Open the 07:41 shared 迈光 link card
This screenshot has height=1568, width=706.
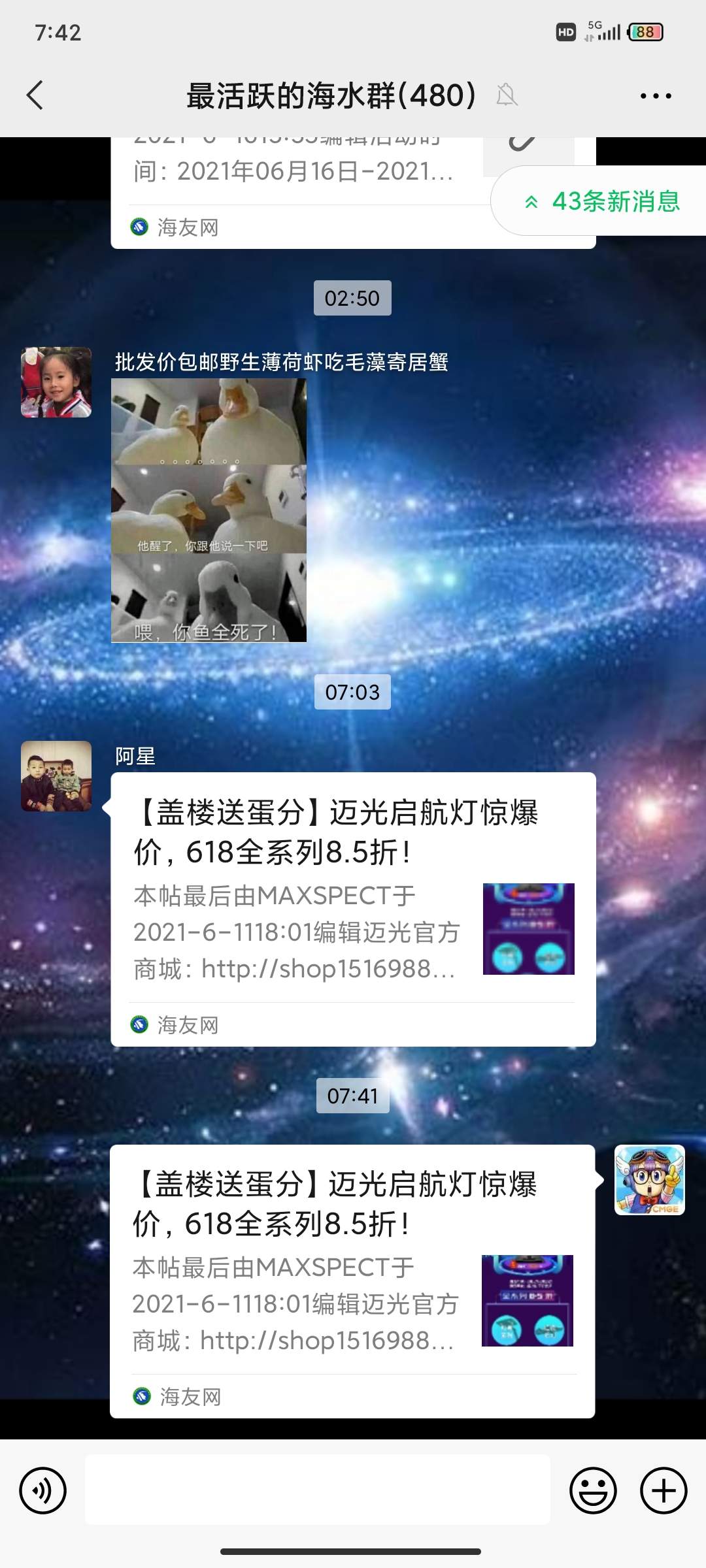coord(352,1280)
